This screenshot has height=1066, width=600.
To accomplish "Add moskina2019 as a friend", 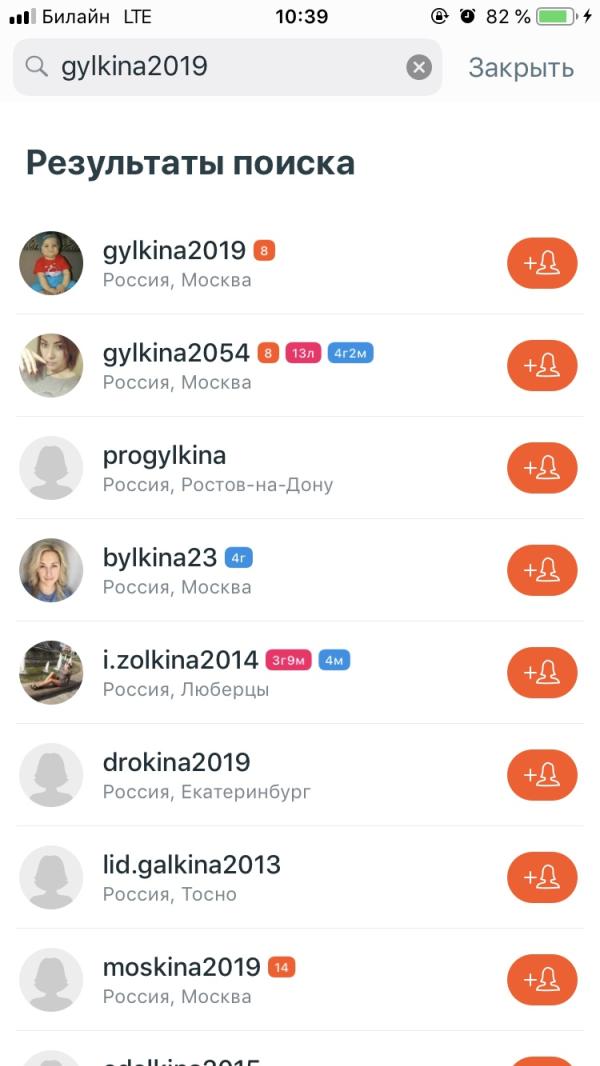I will click(x=542, y=979).
